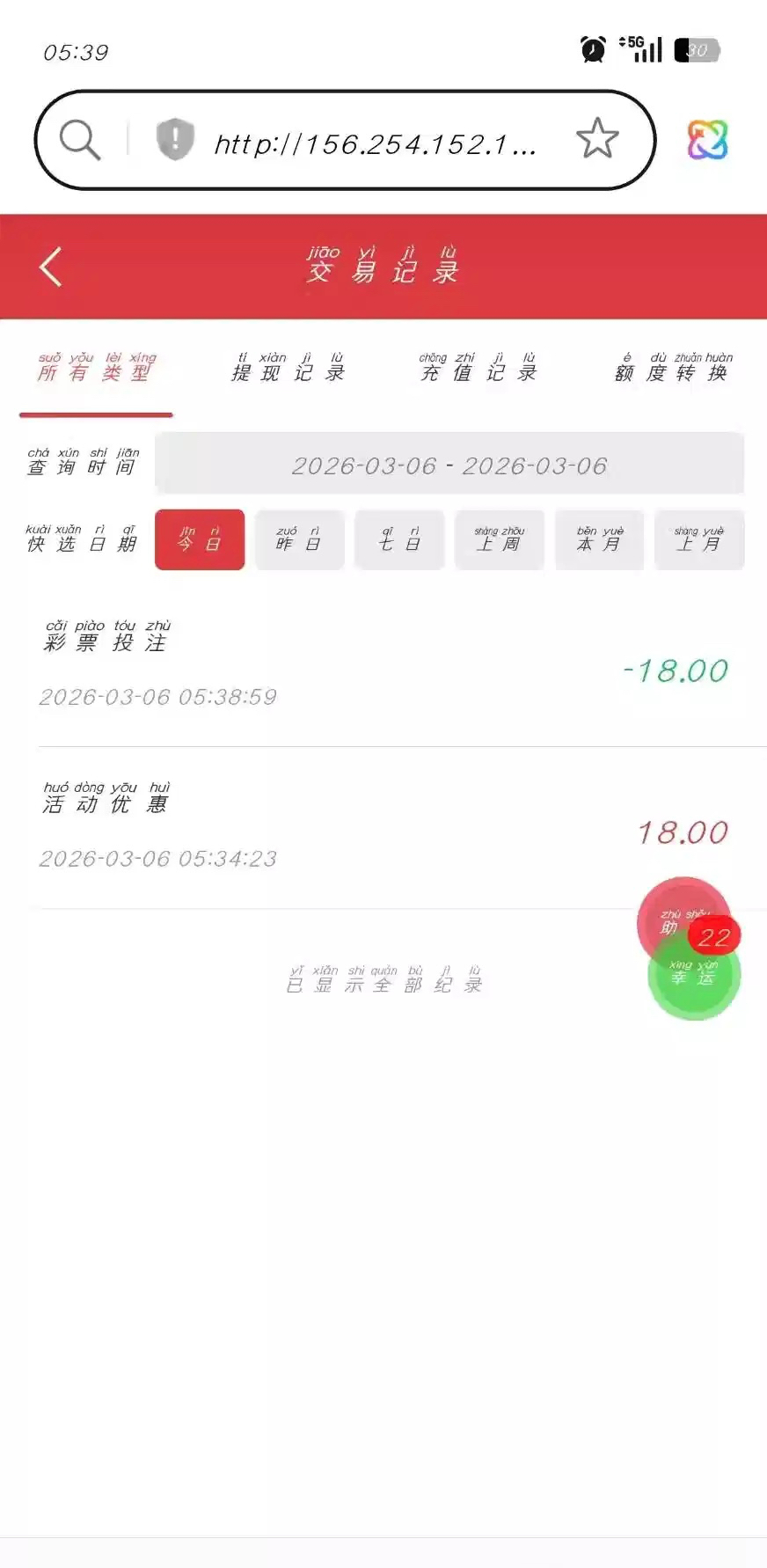Open the 充值记录 tab
Viewport: 767px width, 1568px height.
[478, 368]
